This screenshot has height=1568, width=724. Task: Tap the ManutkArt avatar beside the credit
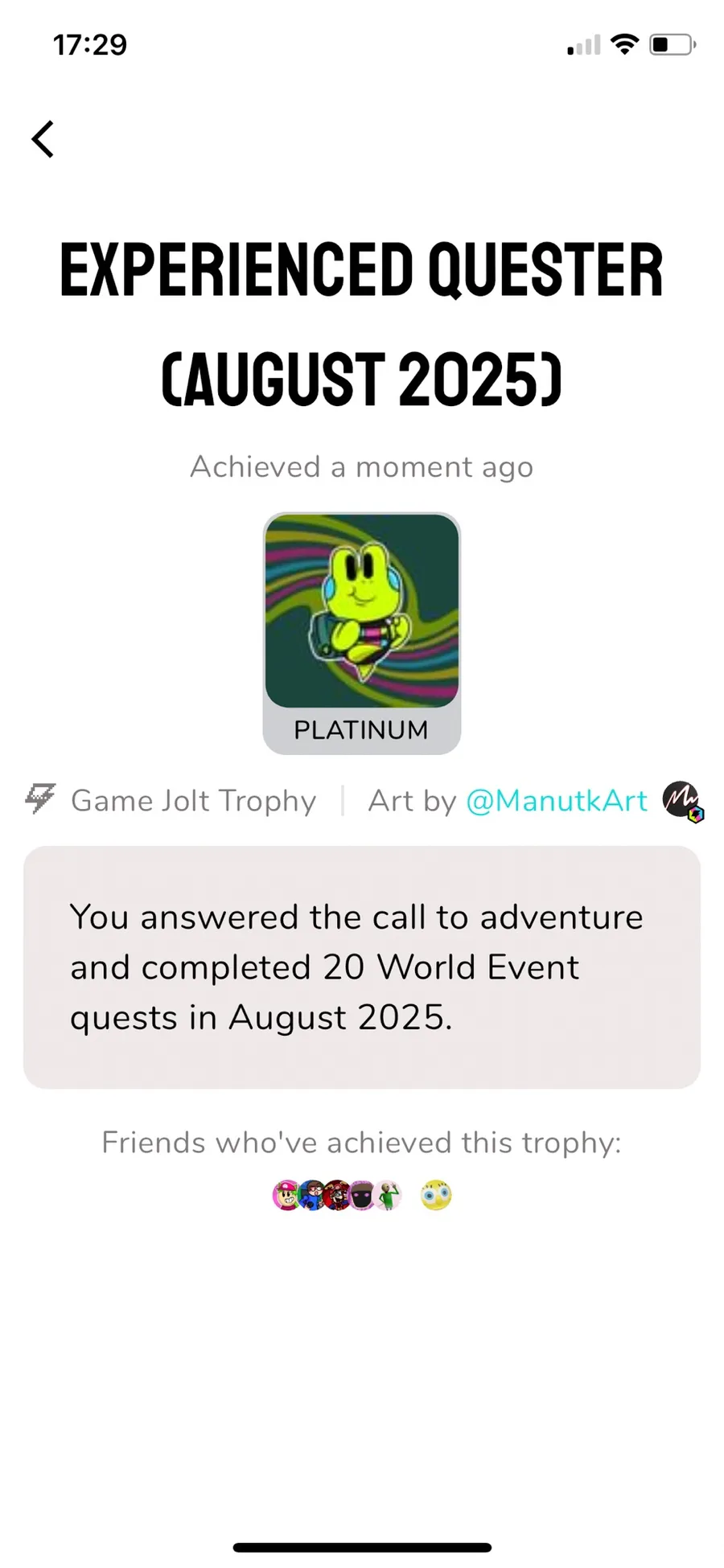(x=681, y=800)
